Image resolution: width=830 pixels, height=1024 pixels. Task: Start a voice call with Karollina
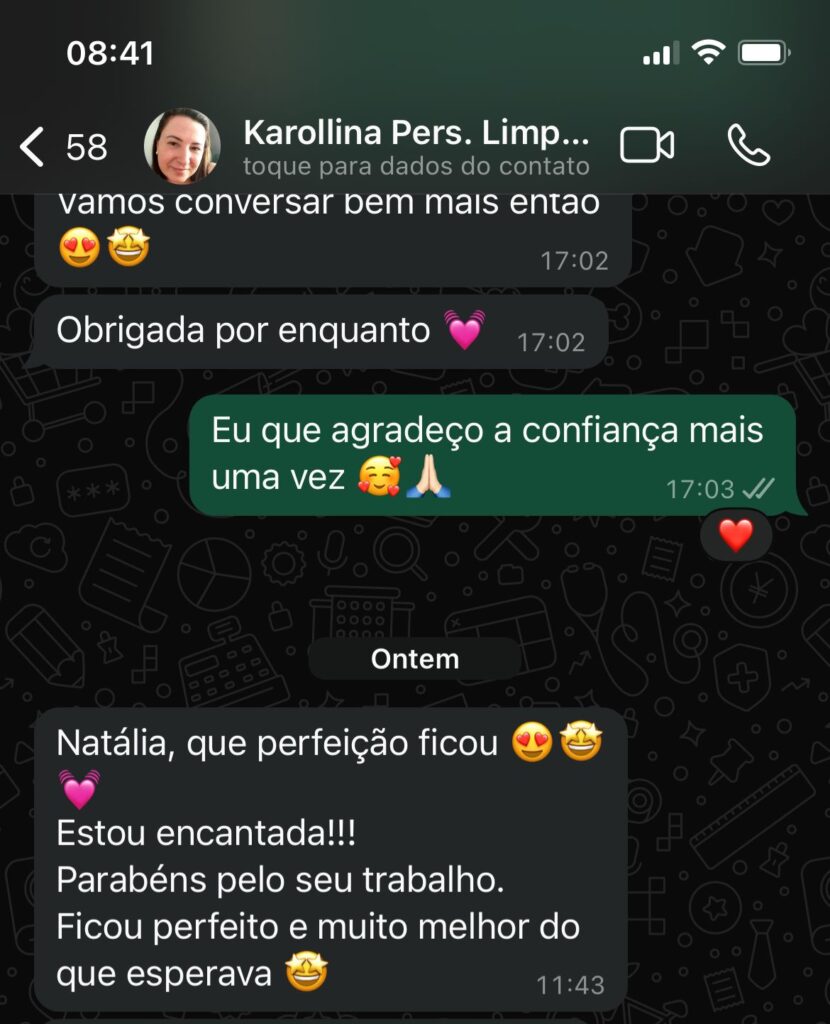pyautogui.click(x=748, y=146)
